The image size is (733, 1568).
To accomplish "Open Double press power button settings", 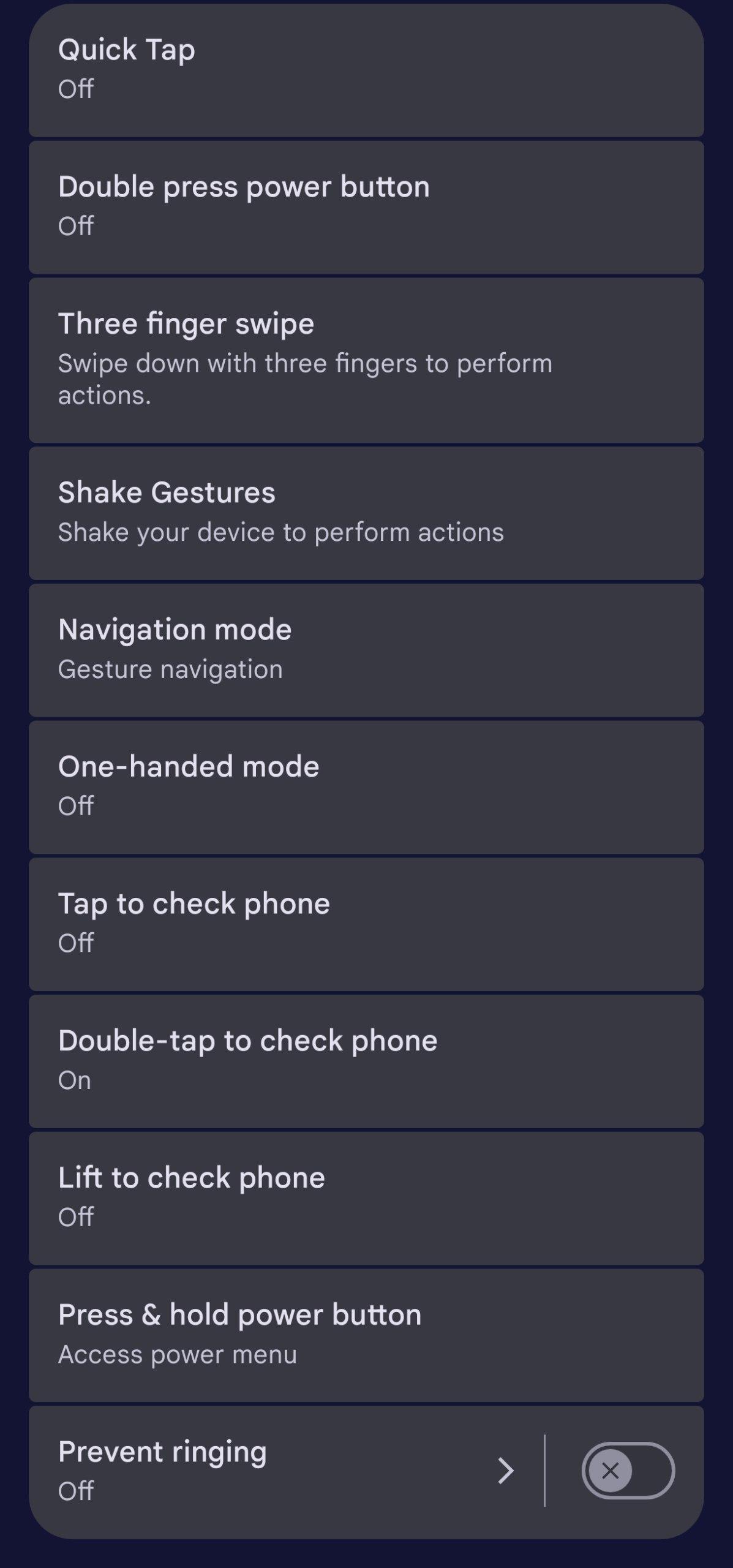I will [366, 206].
